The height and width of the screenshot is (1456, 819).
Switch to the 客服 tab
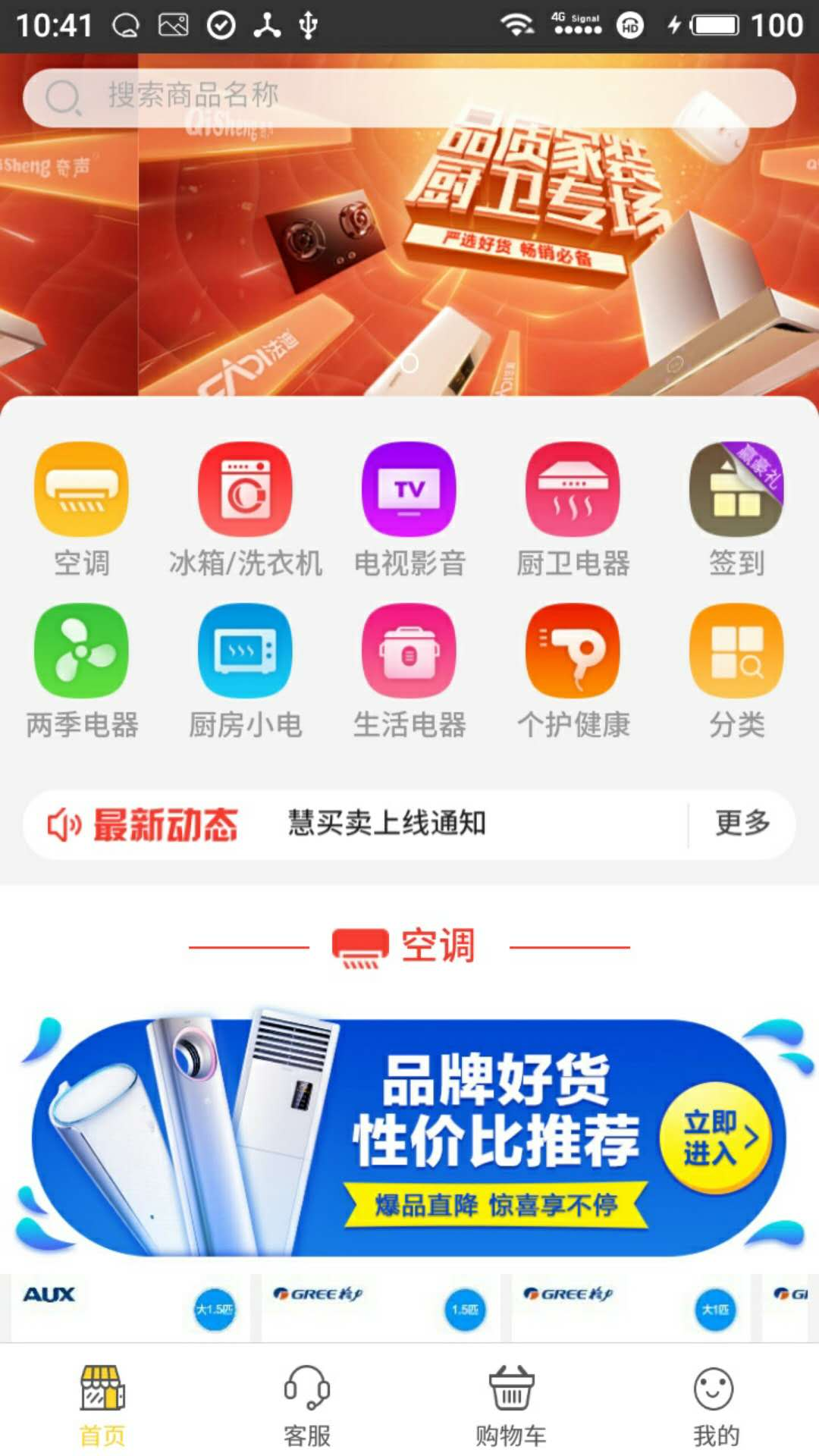coord(307,1407)
